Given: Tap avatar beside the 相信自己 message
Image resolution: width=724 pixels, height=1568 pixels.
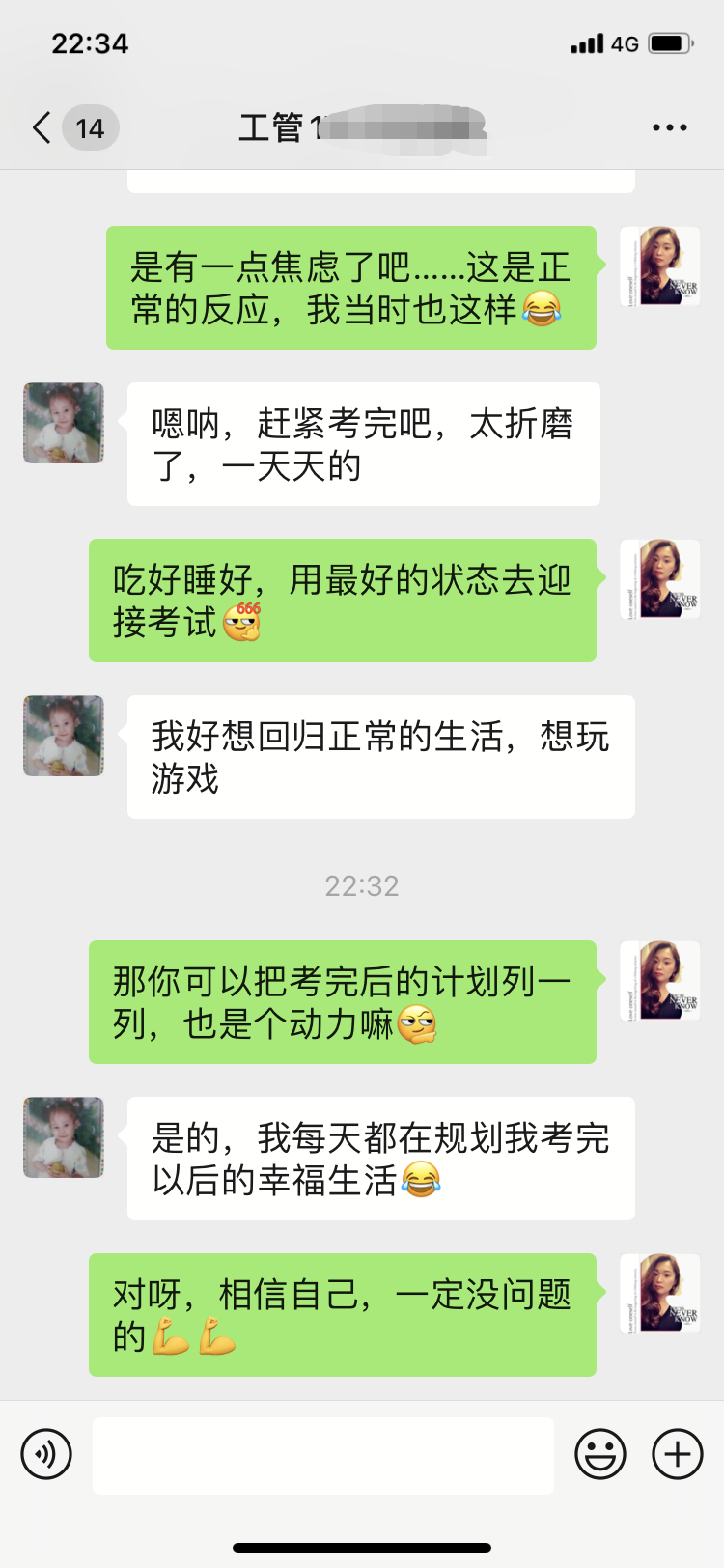Looking at the screenshot, I should tap(660, 1294).
